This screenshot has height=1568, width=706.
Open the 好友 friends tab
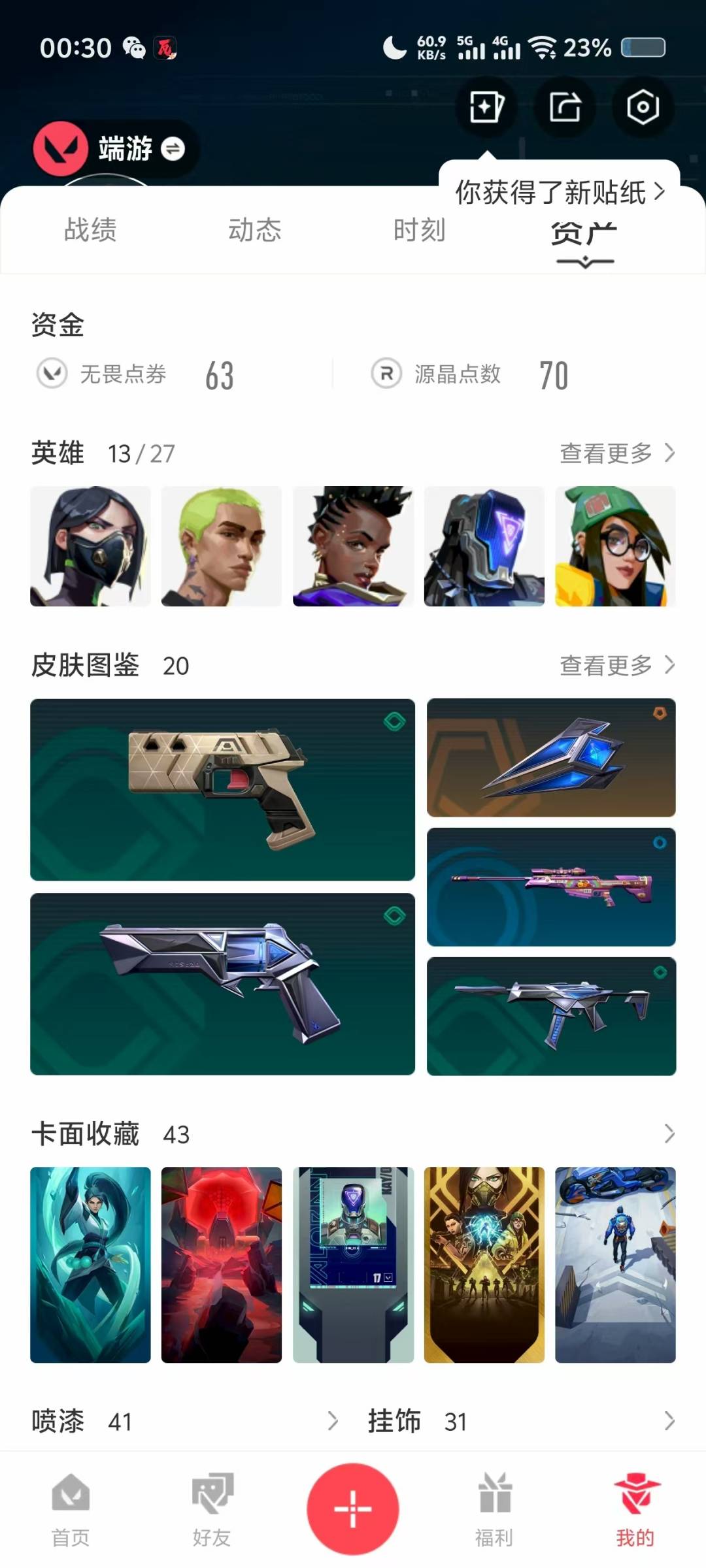coord(212,1510)
